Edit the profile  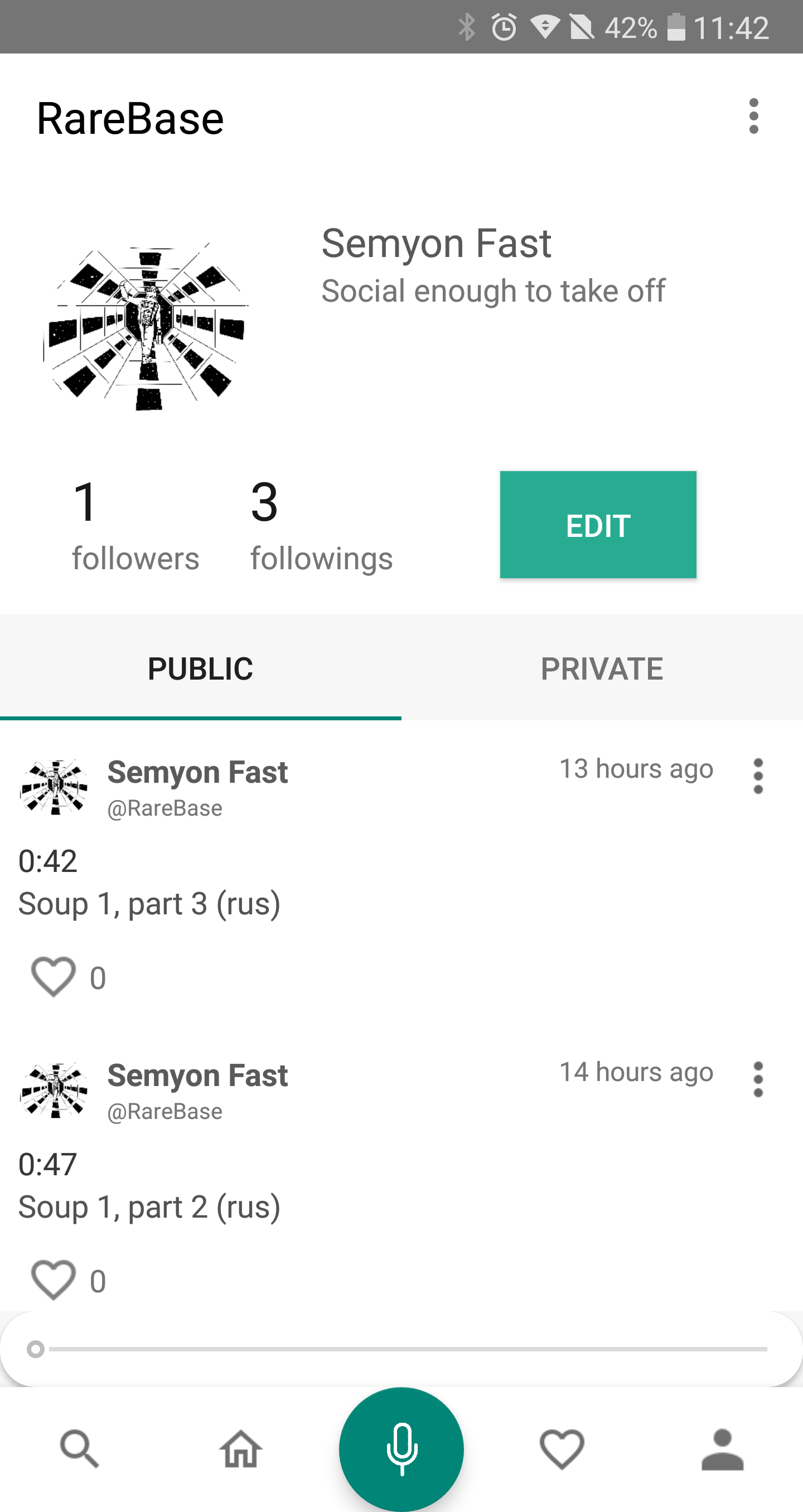[598, 525]
